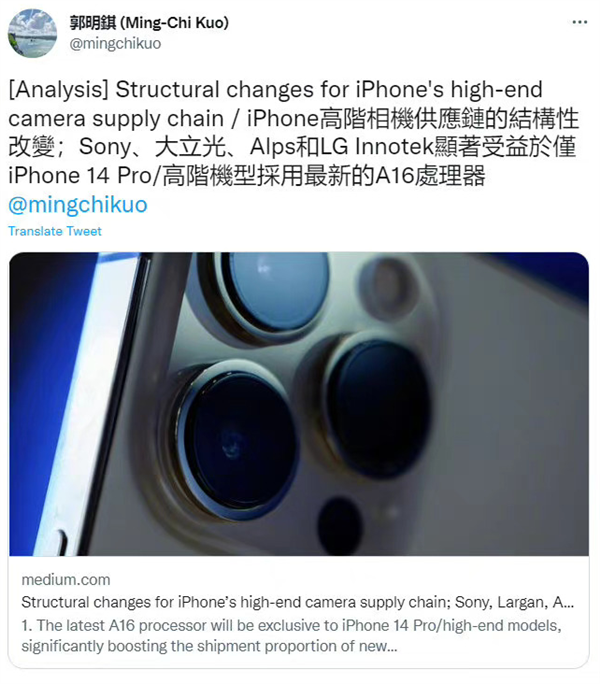This screenshot has height=684, width=600.
Task: Open Ming-Chi Kuo's profile avatar
Action: (x=32, y=33)
